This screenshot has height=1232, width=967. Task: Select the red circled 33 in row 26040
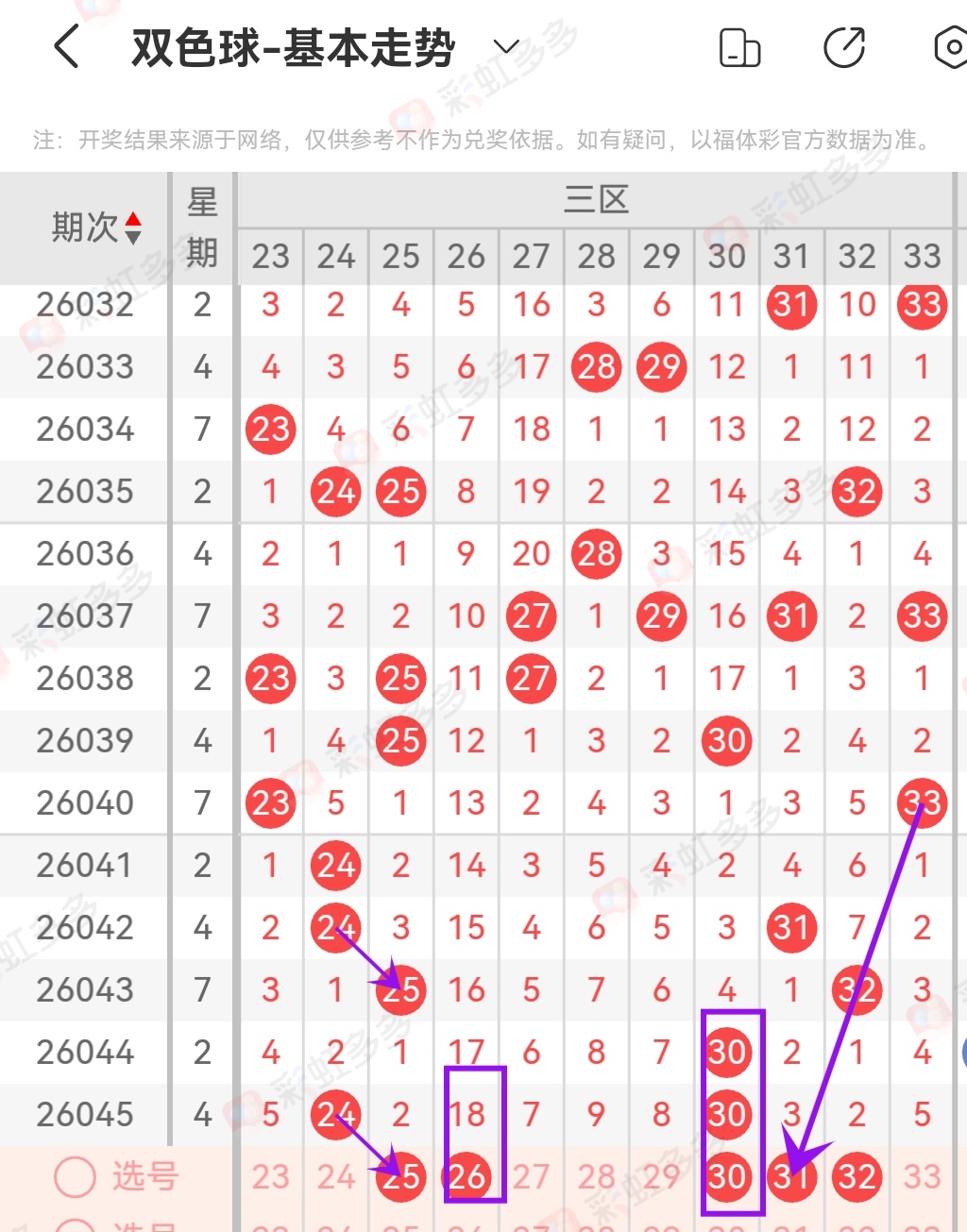(922, 802)
